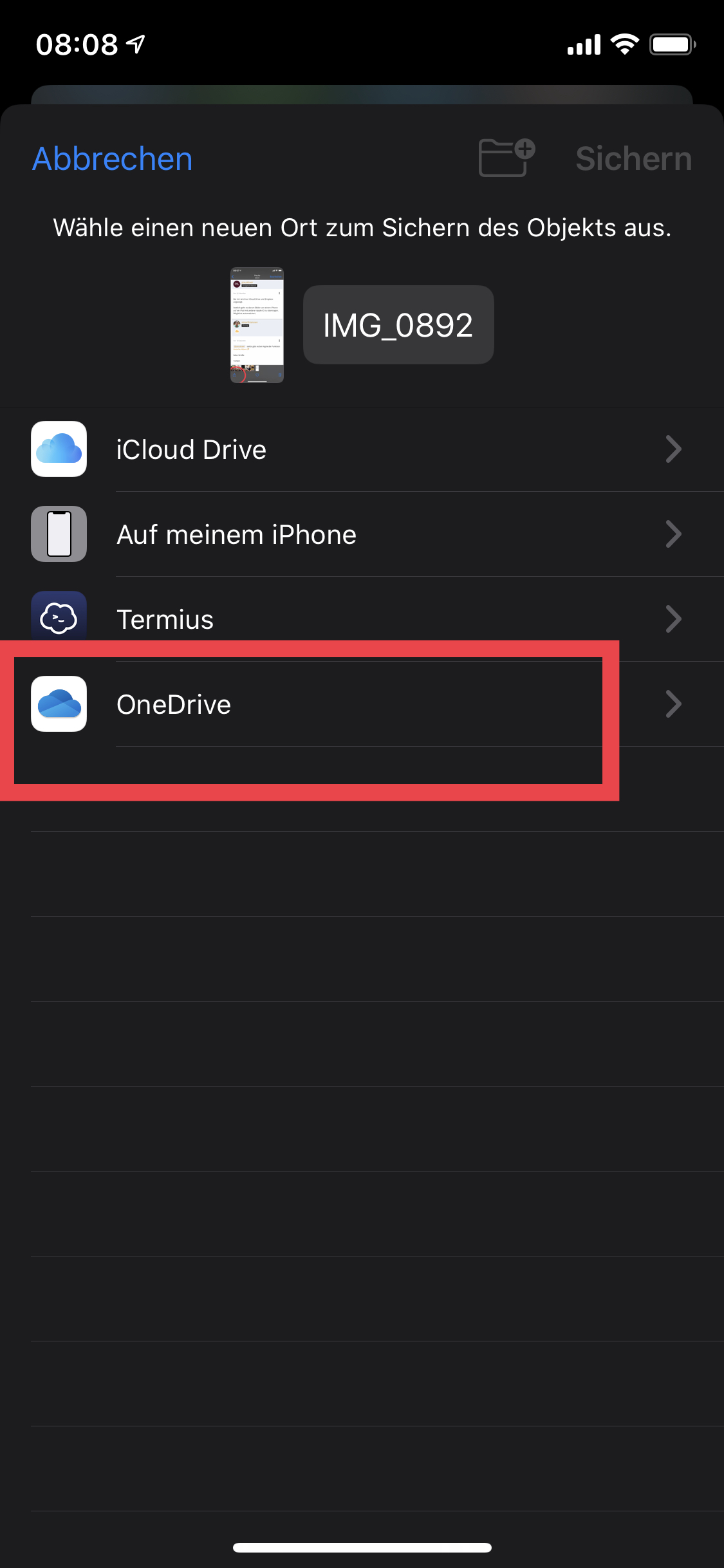Viewport: 724px width, 1568px height.
Task: Select Auf meinem iPhone
Action: [x=362, y=534]
